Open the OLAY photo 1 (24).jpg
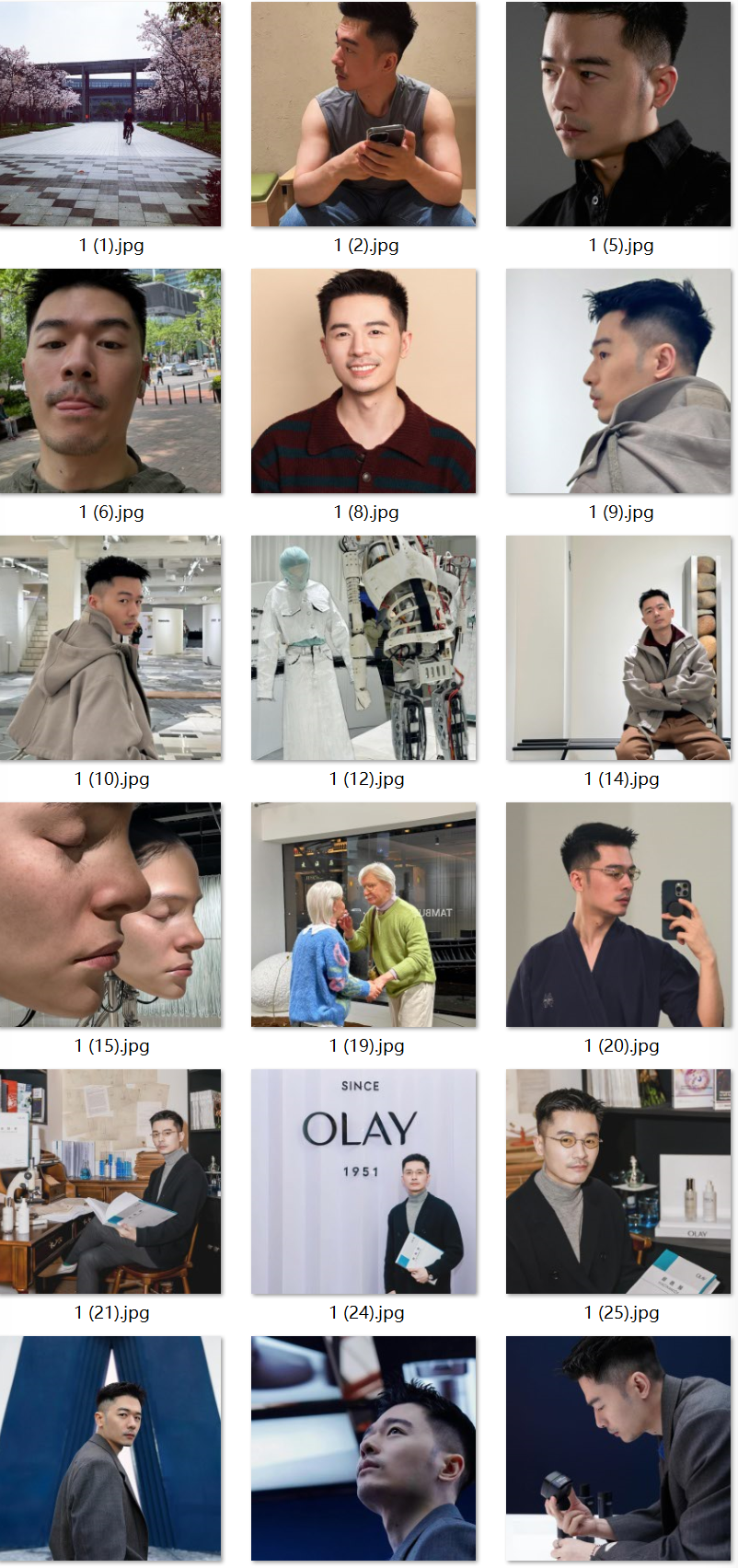Image resolution: width=738 pixels, height=1568 pixels. pos(363,1182)
